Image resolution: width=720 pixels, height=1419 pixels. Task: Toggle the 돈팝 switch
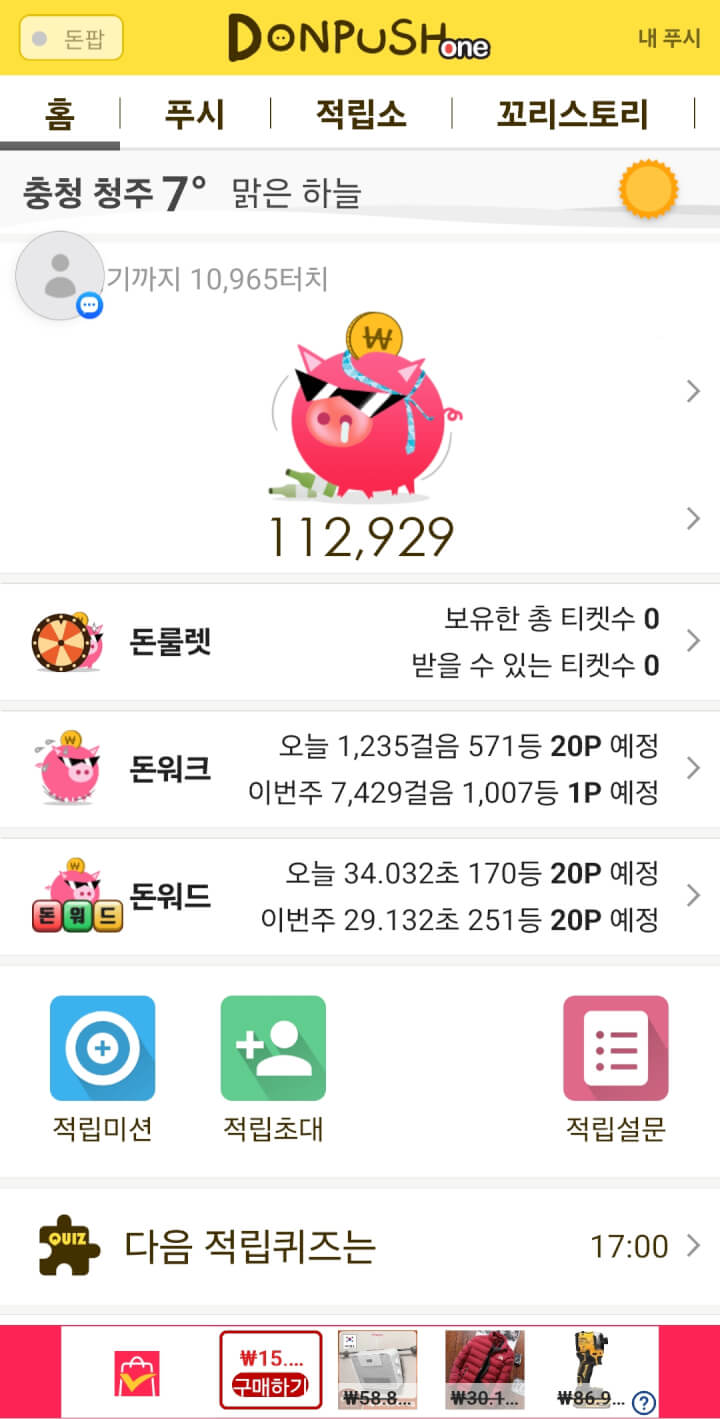tap(71, 39)
